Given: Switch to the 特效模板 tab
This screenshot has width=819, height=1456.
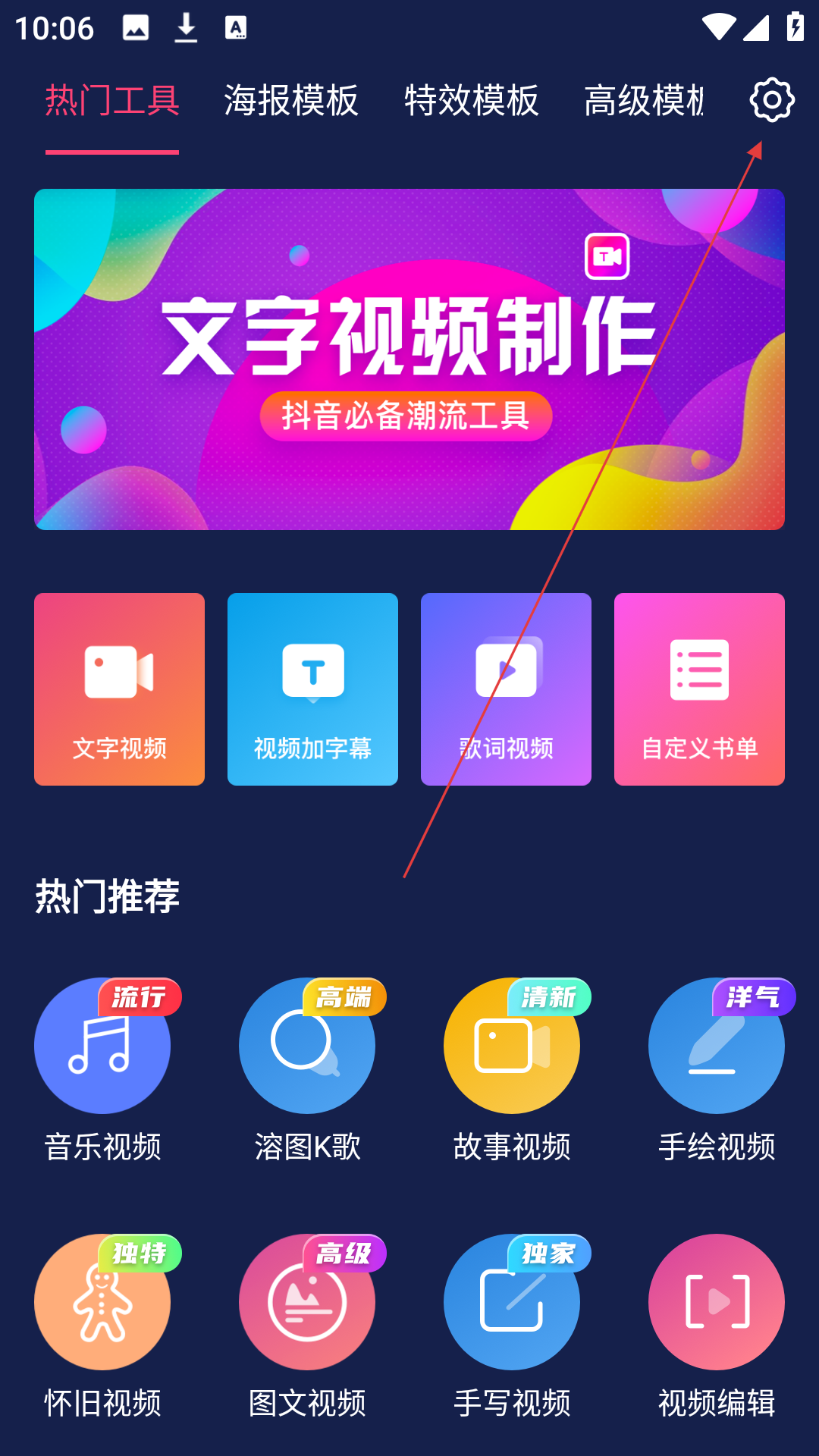Looking at the screenshot, I should [472, 100].
